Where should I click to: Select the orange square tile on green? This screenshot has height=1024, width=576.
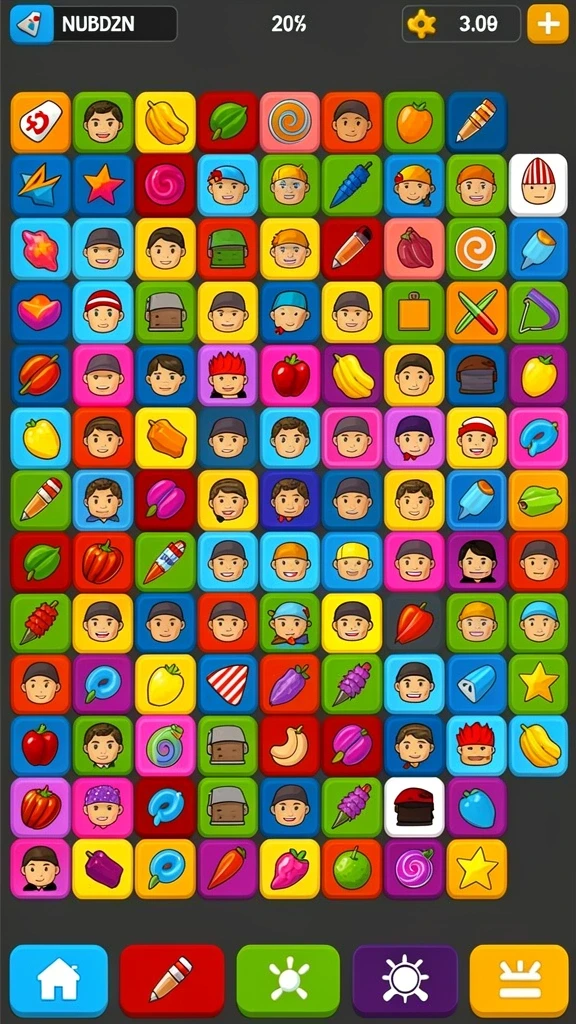coord(414,312)
